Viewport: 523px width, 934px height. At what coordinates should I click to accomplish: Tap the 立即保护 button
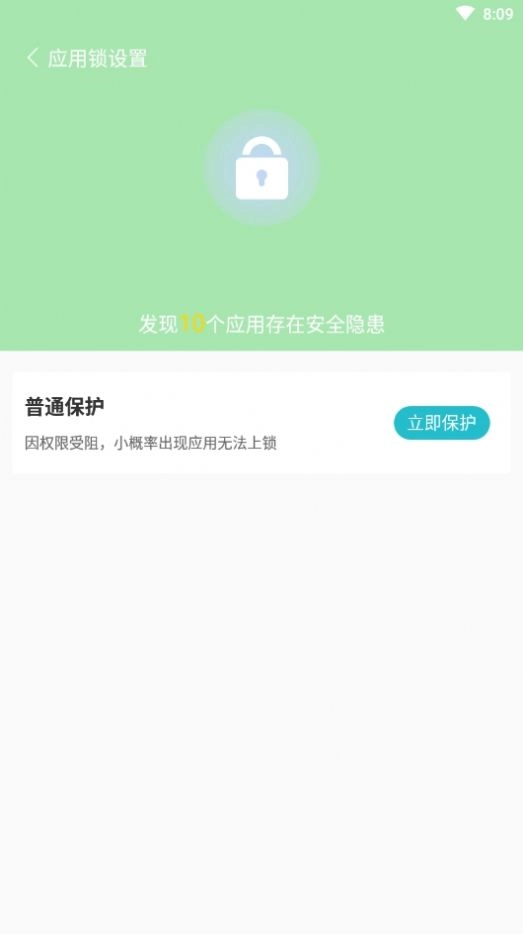point(441,423)
